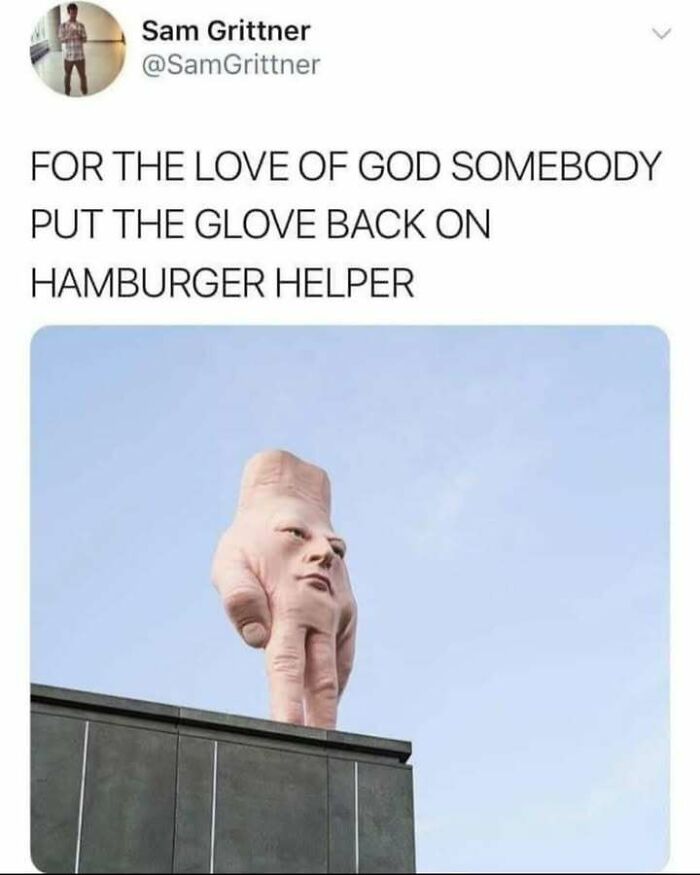Viewport: 700px width, 875px height.
Task: Open the @SamGrittner profile handle
Action: point(231,66)
